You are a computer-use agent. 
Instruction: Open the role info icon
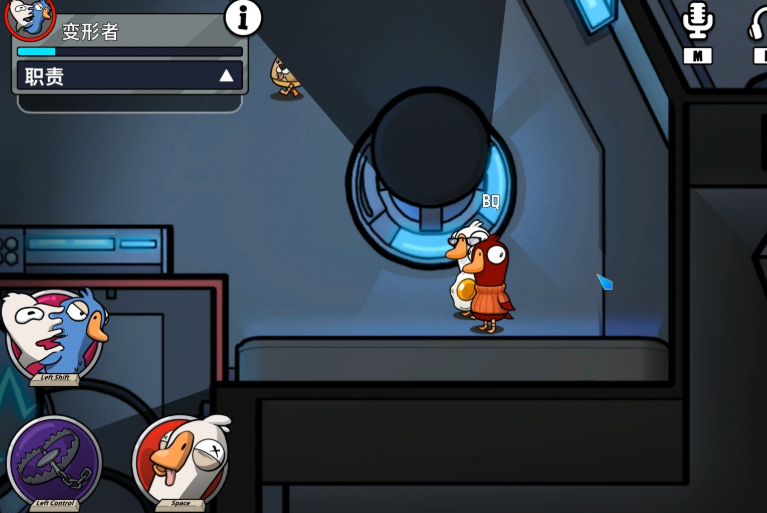coord(242,17)
